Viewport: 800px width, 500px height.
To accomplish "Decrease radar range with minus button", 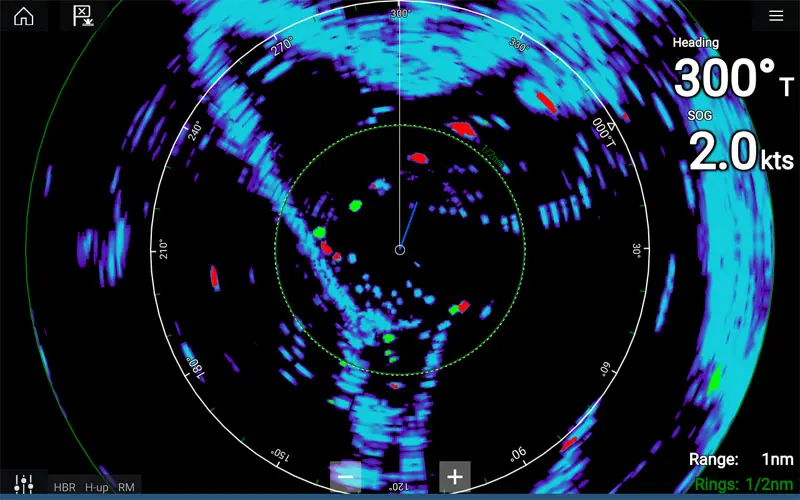I will (346, 476).
